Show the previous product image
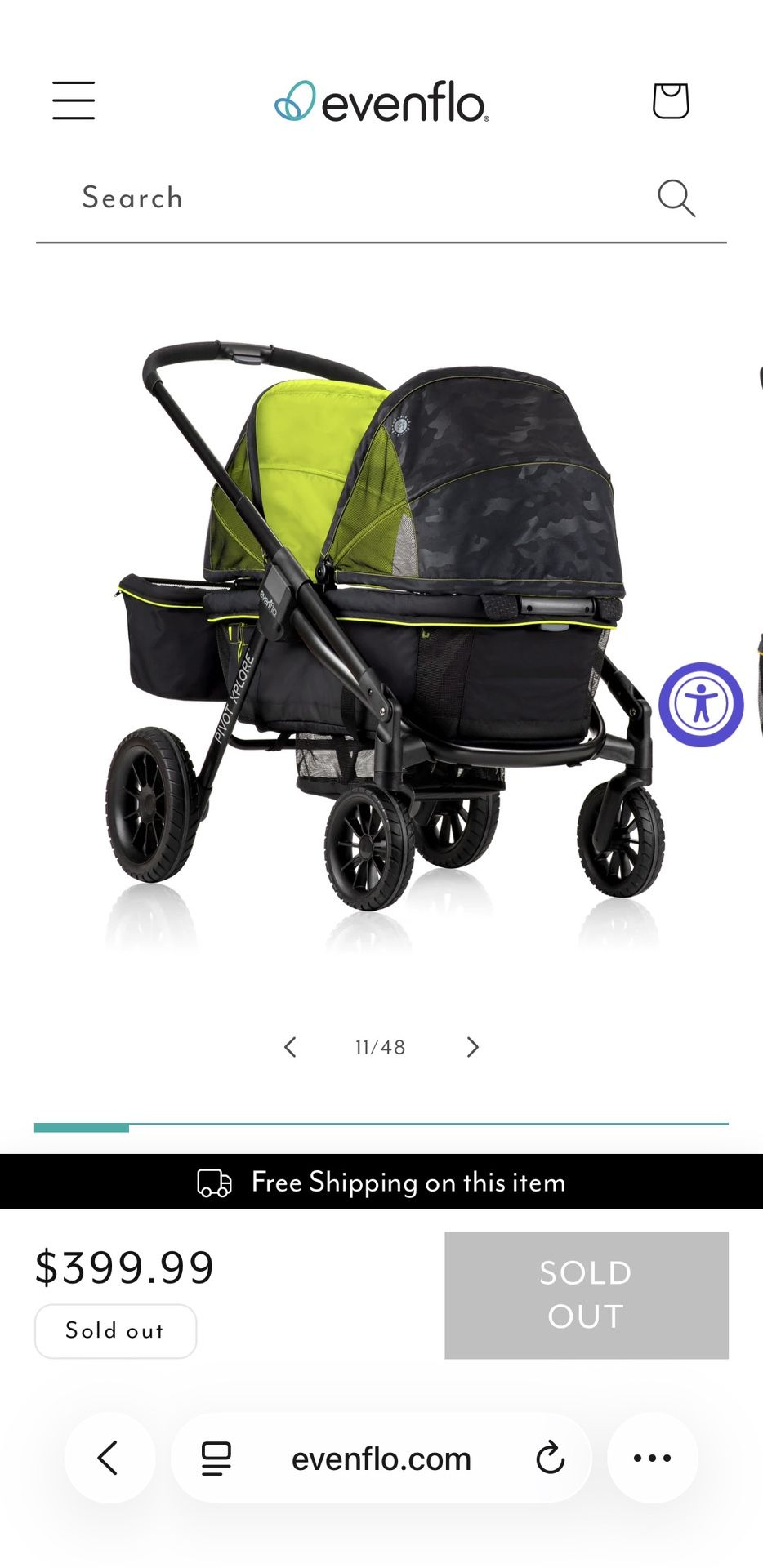The height and width of the screenshot is (1568, 763). [290, 1047]
